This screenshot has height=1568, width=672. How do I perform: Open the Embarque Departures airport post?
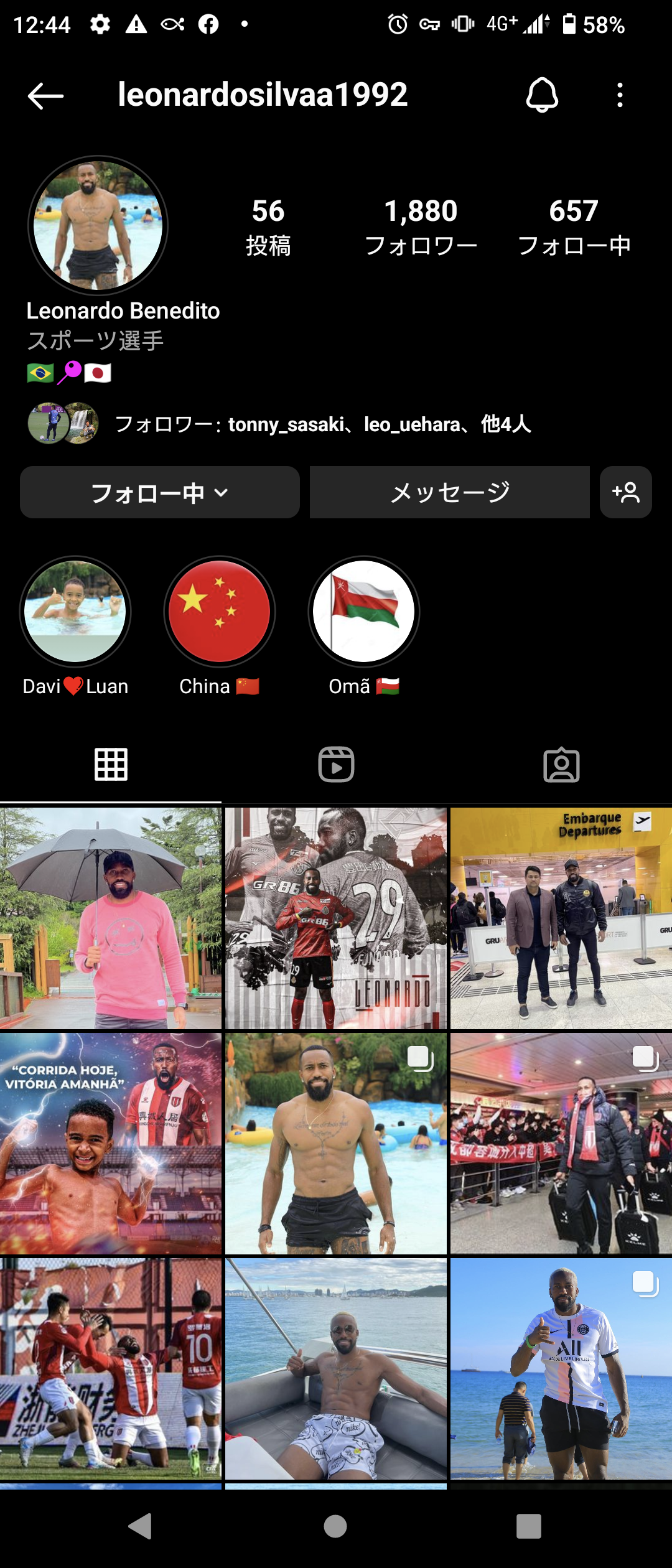561,918
